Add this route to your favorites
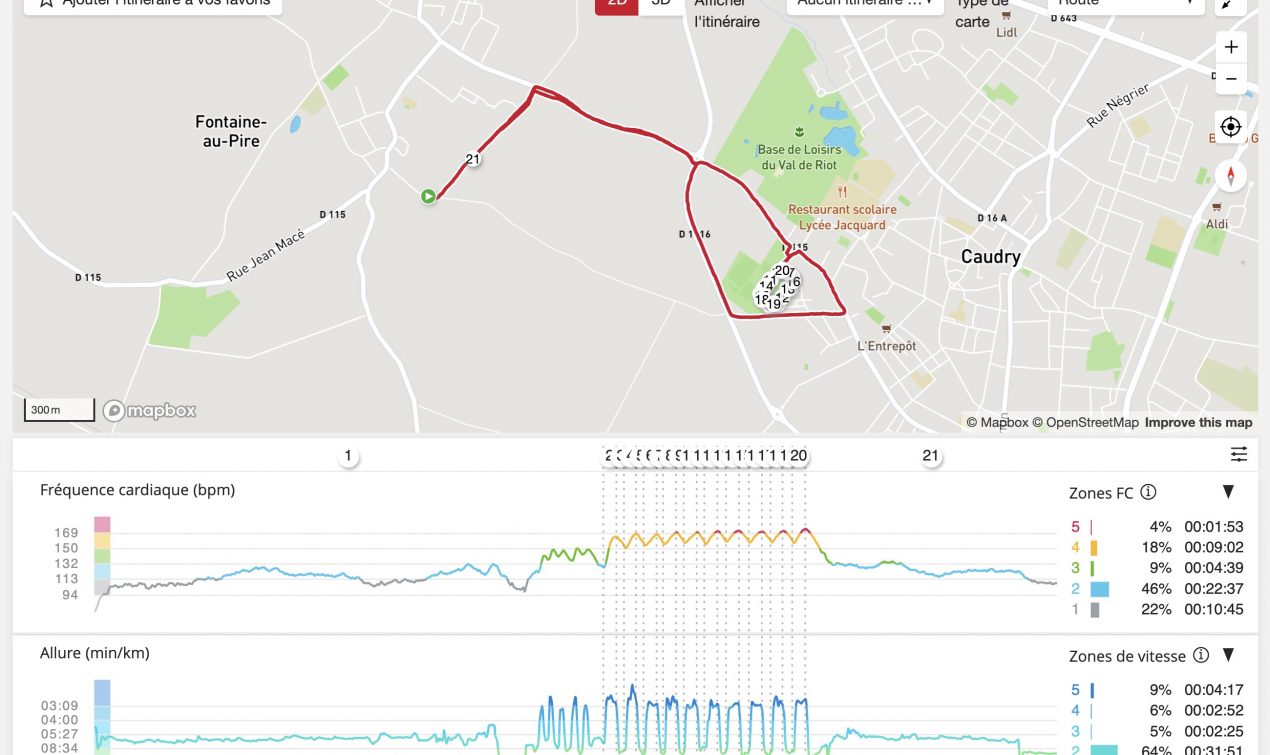The height and width of the screenshot is (755, 1270). 152,3
